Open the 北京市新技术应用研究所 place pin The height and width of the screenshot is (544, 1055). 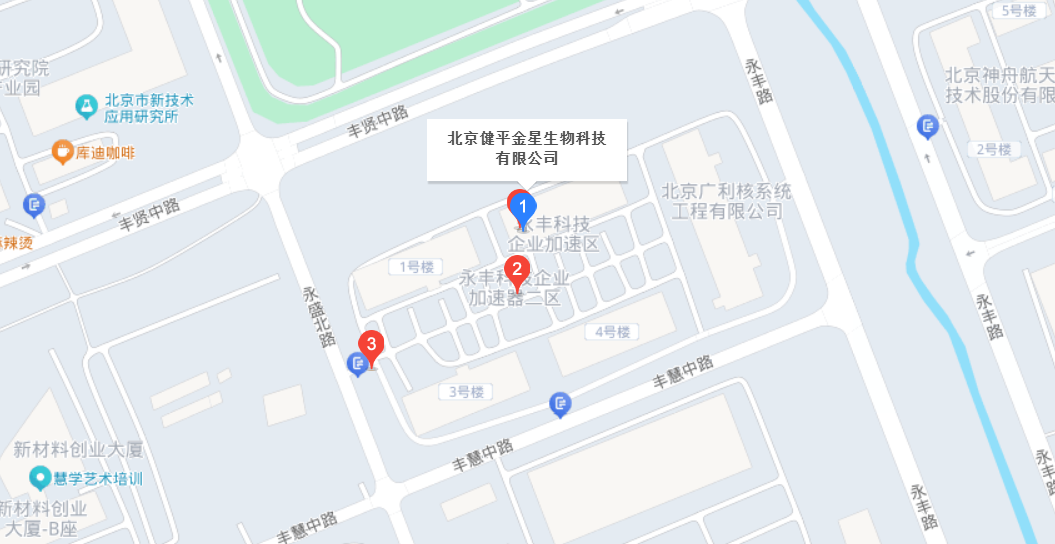(x=87, y=104)
